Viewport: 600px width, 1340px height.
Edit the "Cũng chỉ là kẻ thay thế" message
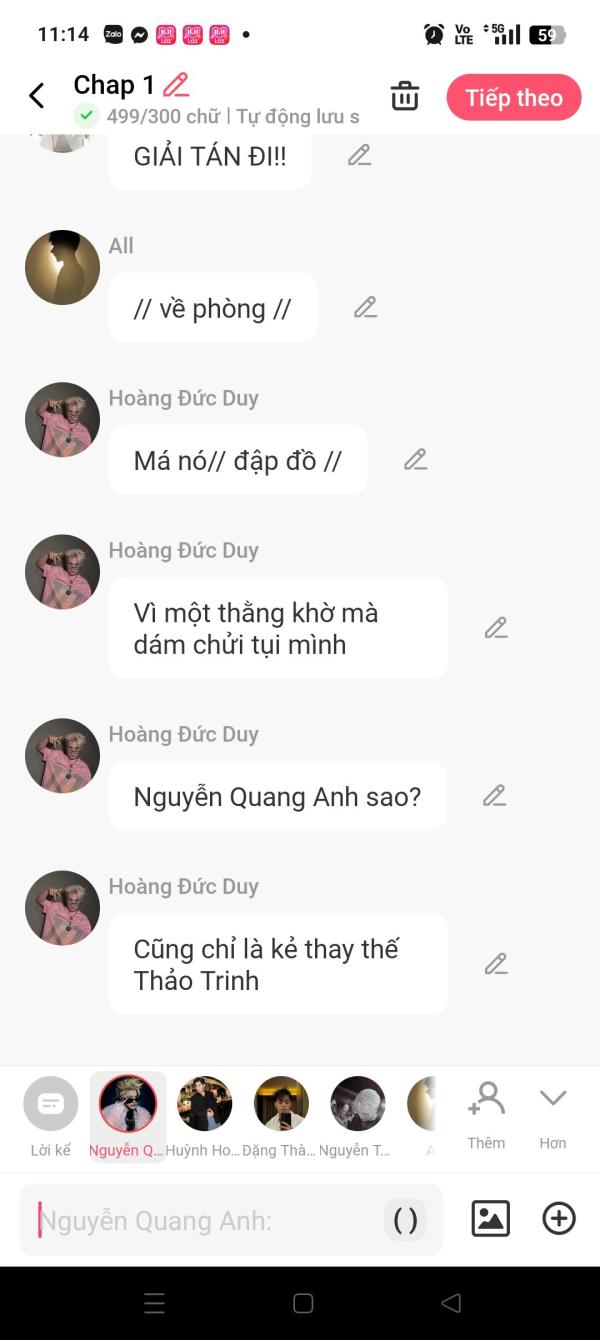tap(496, 964)
